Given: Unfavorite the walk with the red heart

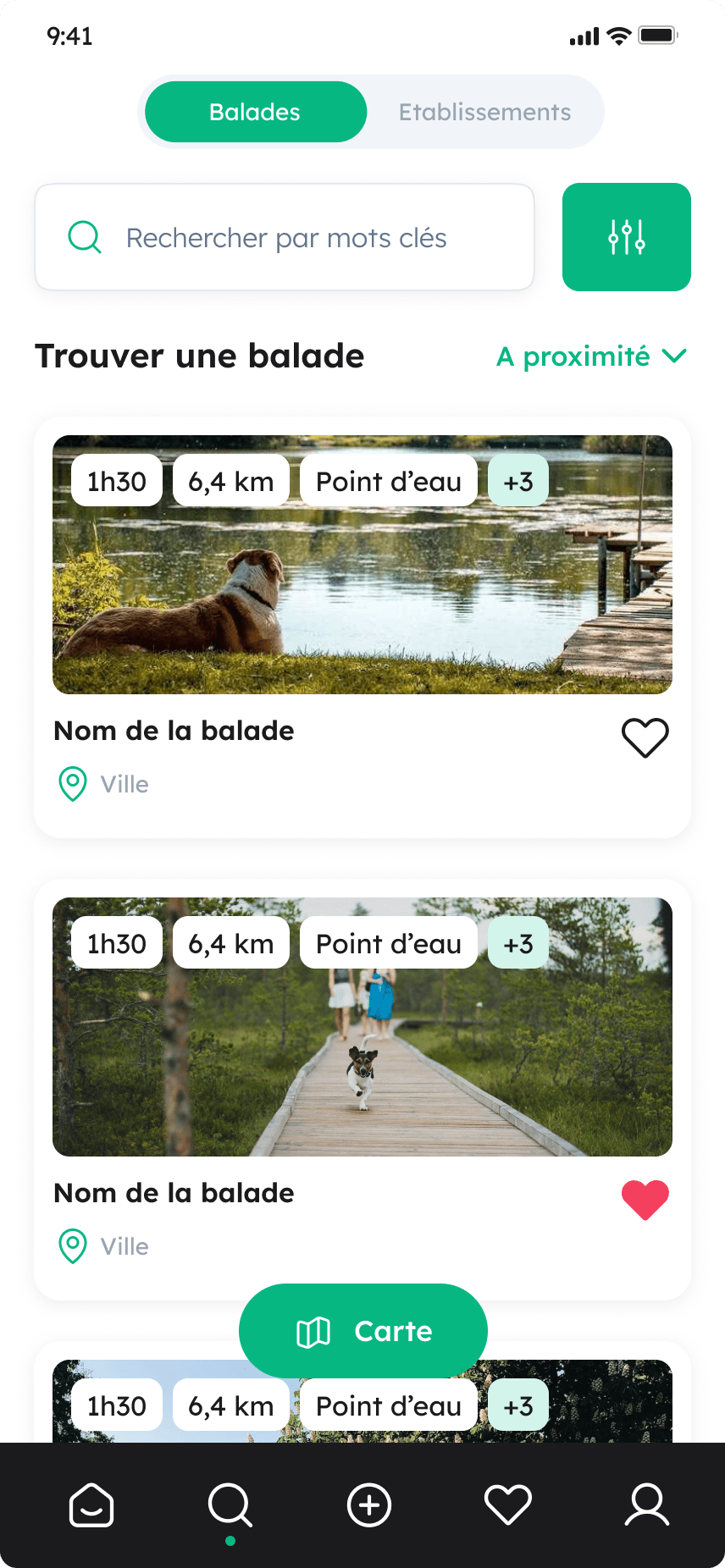Looking at the screenshot, I should [x=645, y=1200].
